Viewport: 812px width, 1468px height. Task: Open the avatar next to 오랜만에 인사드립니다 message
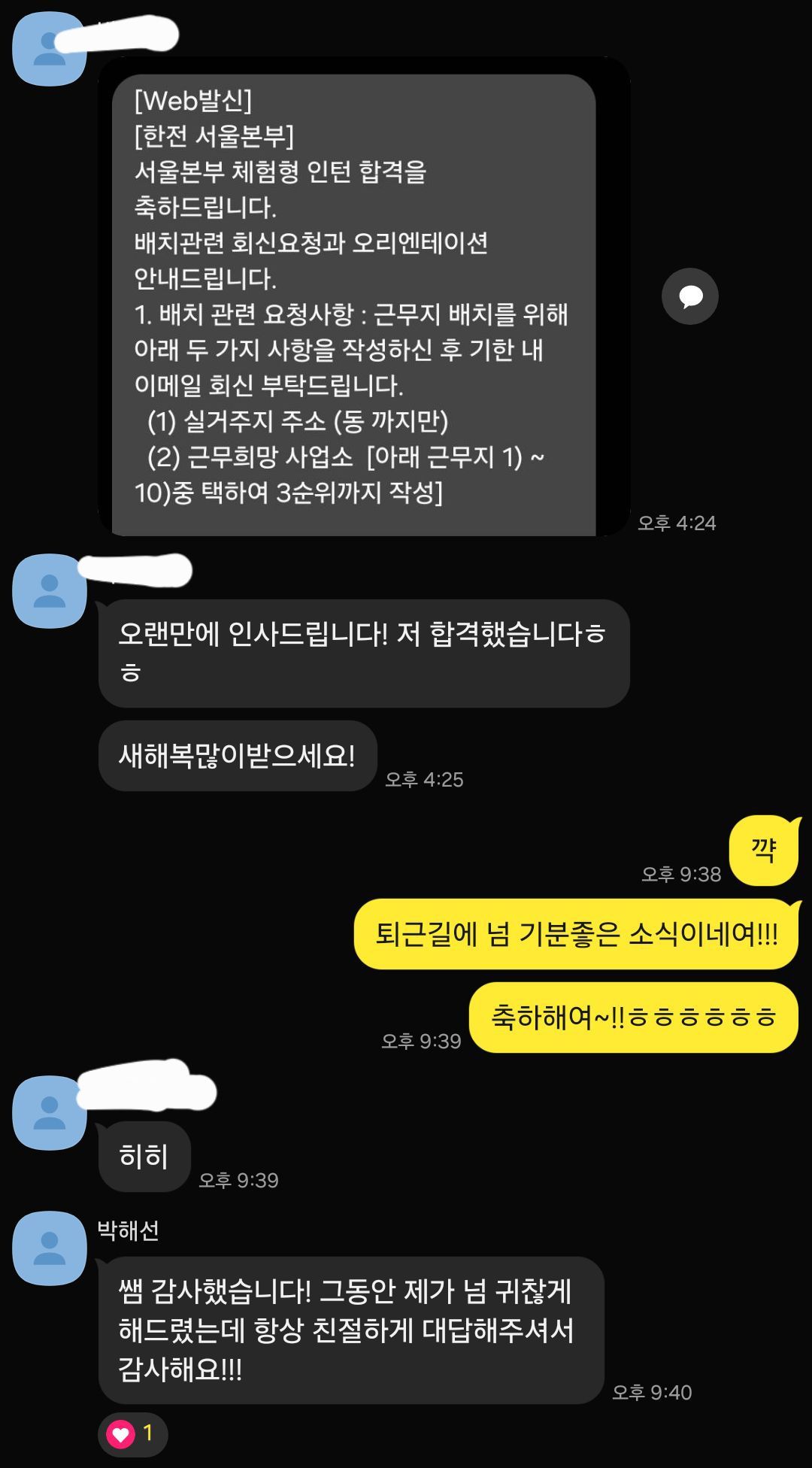point(50,591)
